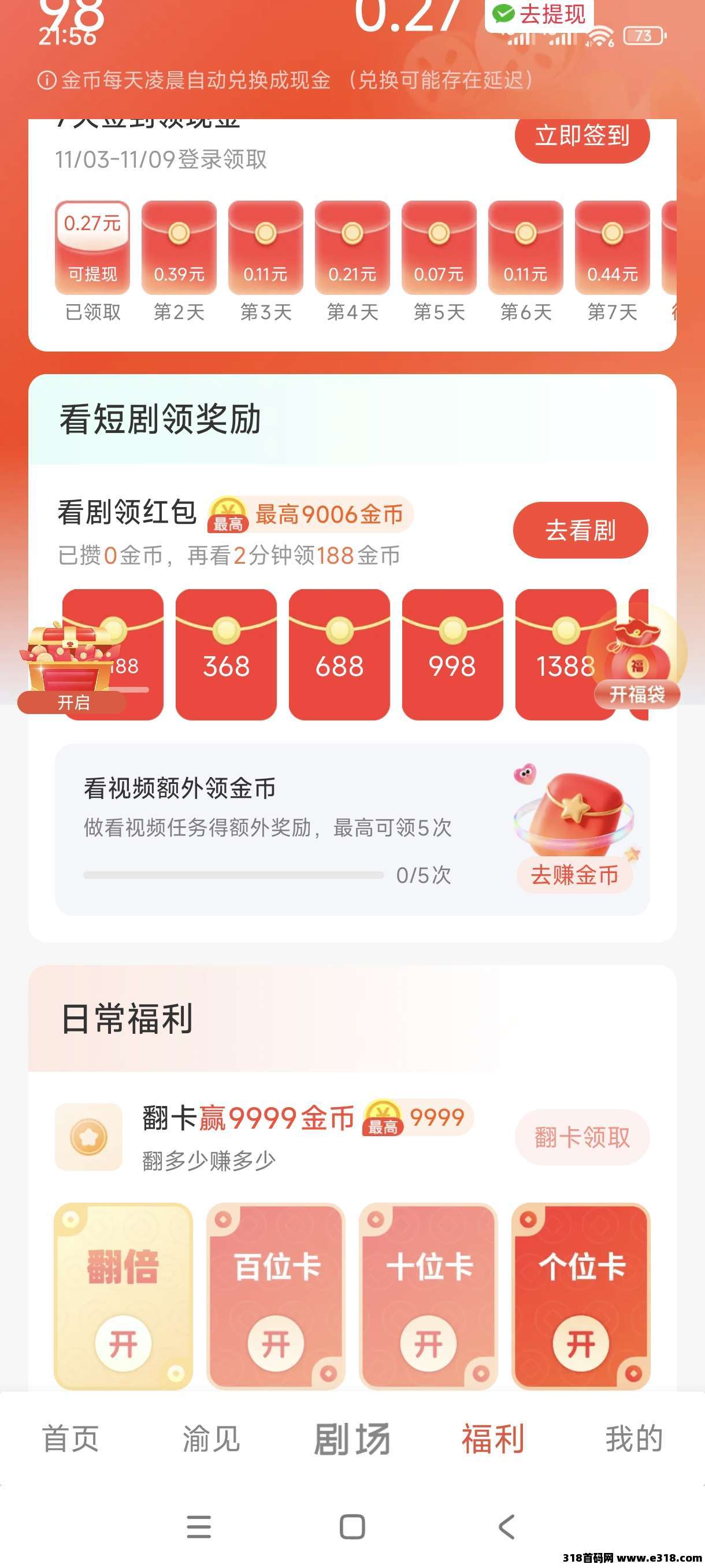Tap the 翻卡领取 button

[581, 1137]
